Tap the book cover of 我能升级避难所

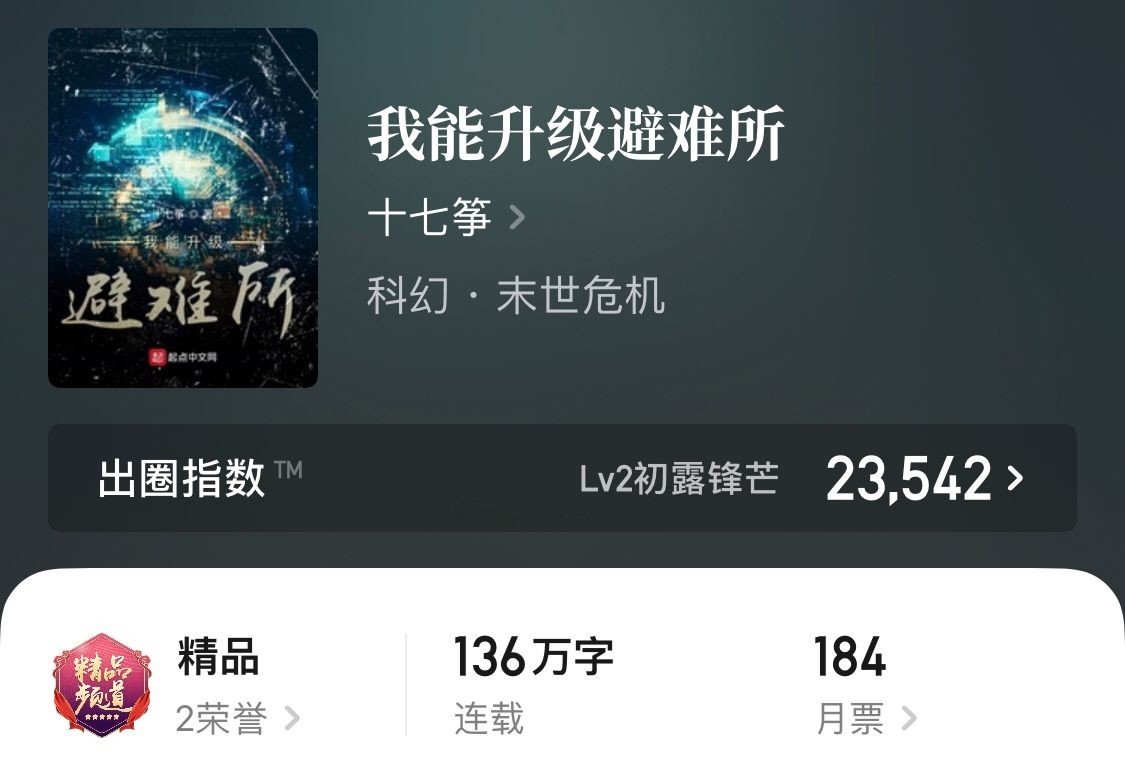[183, 208]
